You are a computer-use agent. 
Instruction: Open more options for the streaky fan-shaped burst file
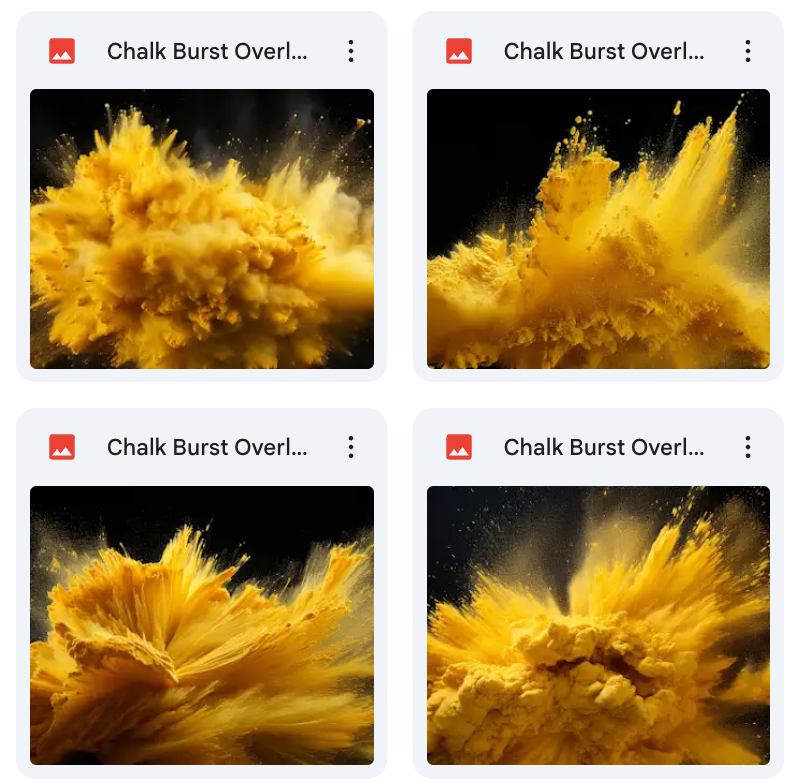(350, 447)
